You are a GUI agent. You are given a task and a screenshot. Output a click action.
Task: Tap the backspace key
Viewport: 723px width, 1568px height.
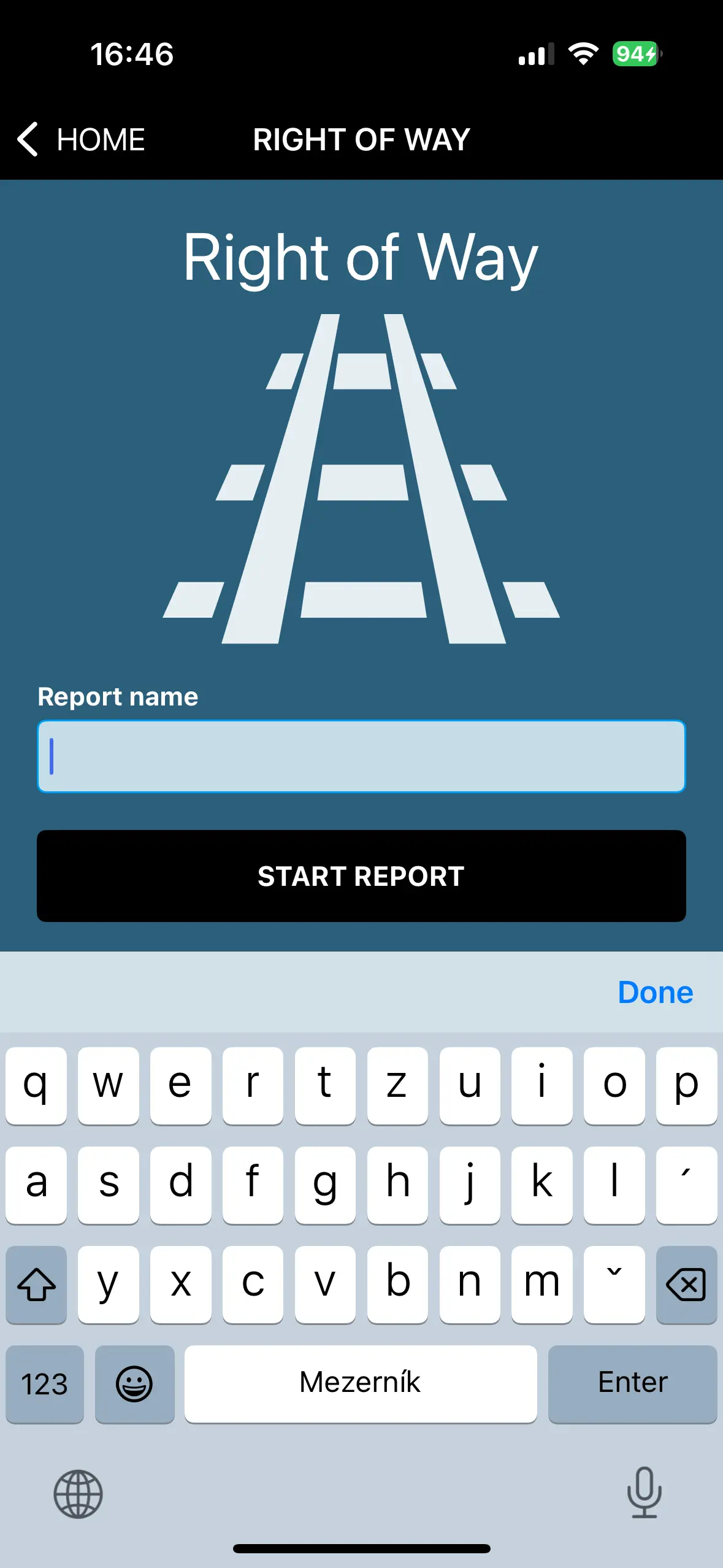pos(686,1285)
